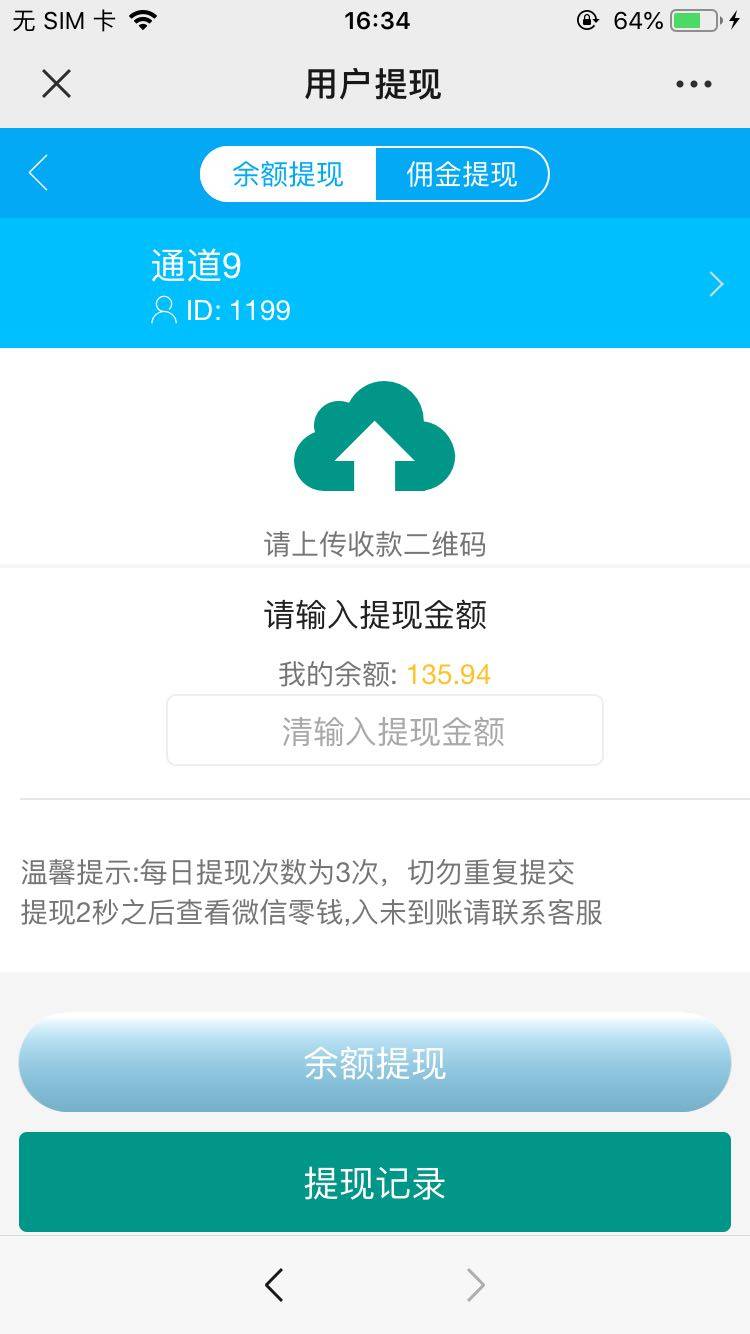Go back using the blue header arrow

[39, 173]
